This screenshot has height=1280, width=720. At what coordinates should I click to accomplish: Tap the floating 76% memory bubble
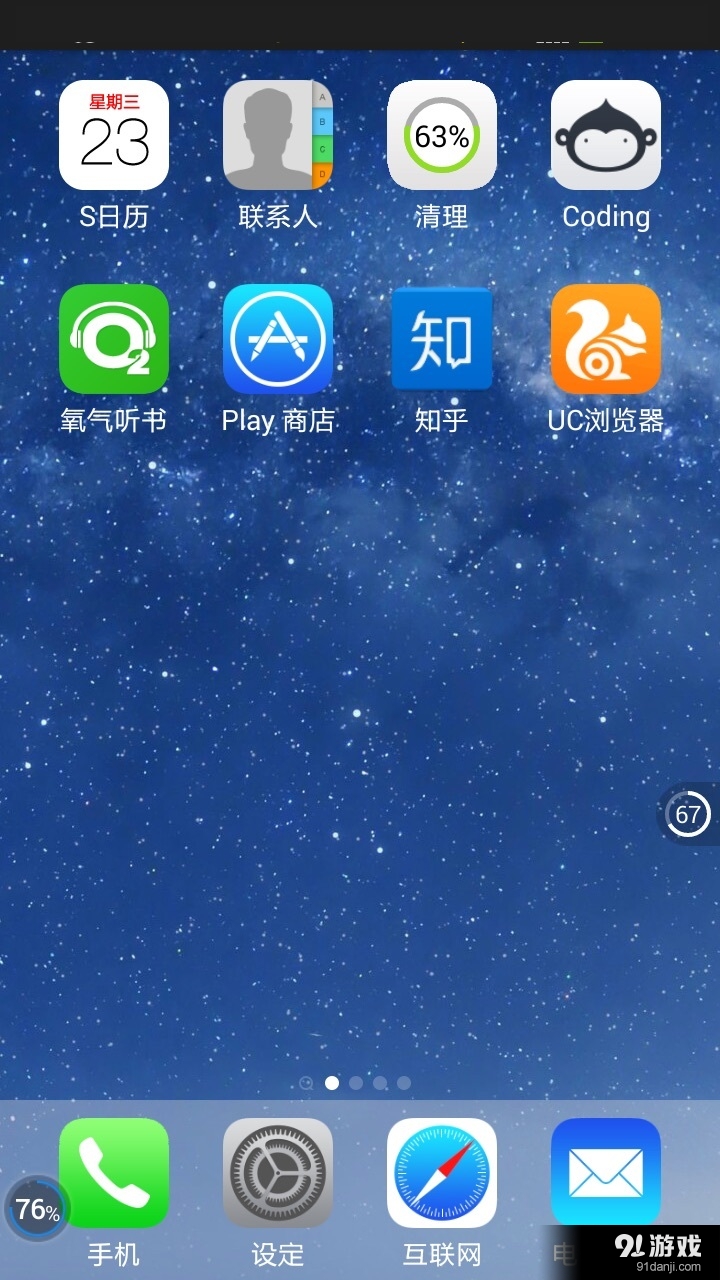click(x=37, y=1210)
